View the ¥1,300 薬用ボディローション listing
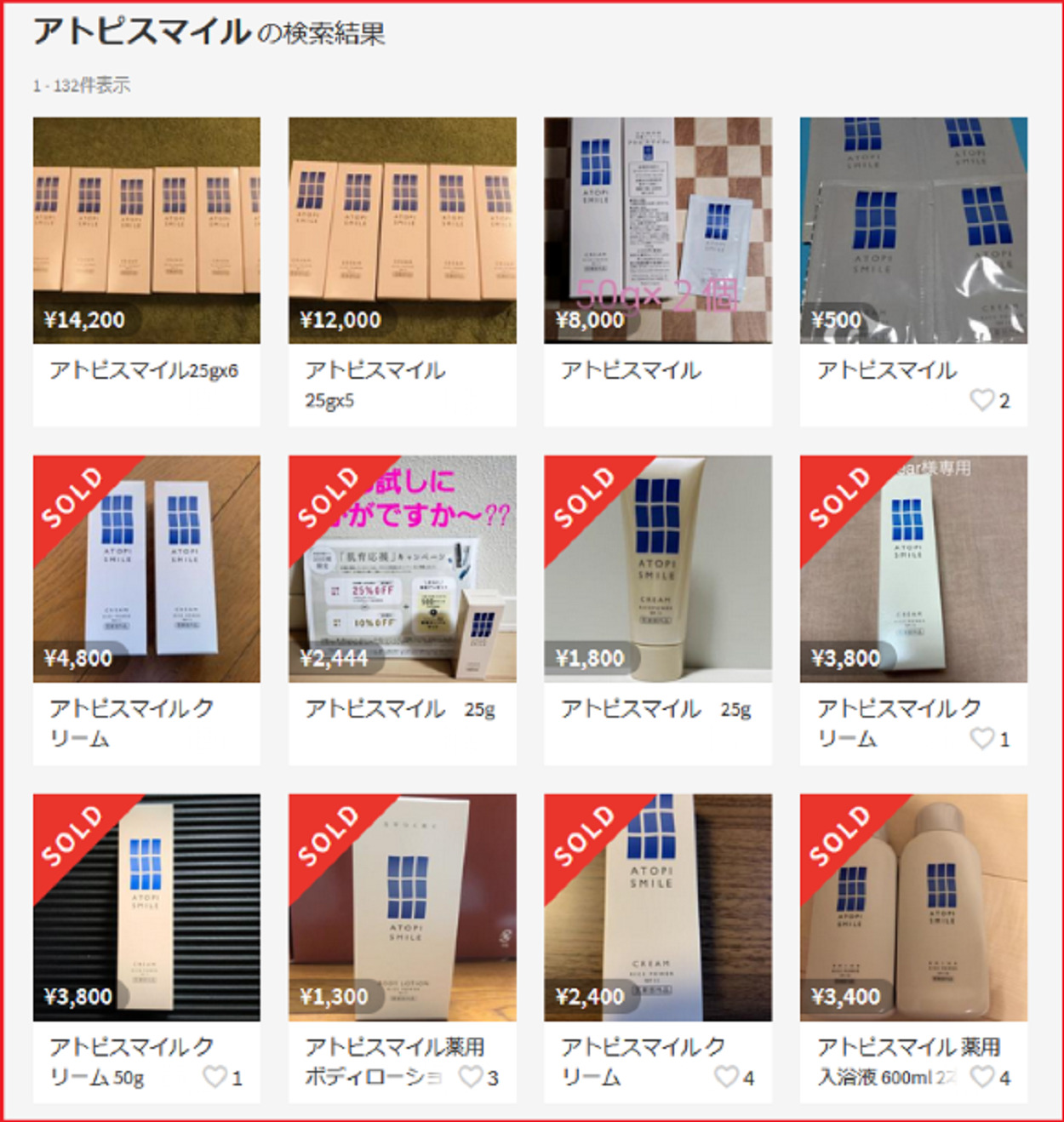The image size is (1064, 1122). (402, 907)
